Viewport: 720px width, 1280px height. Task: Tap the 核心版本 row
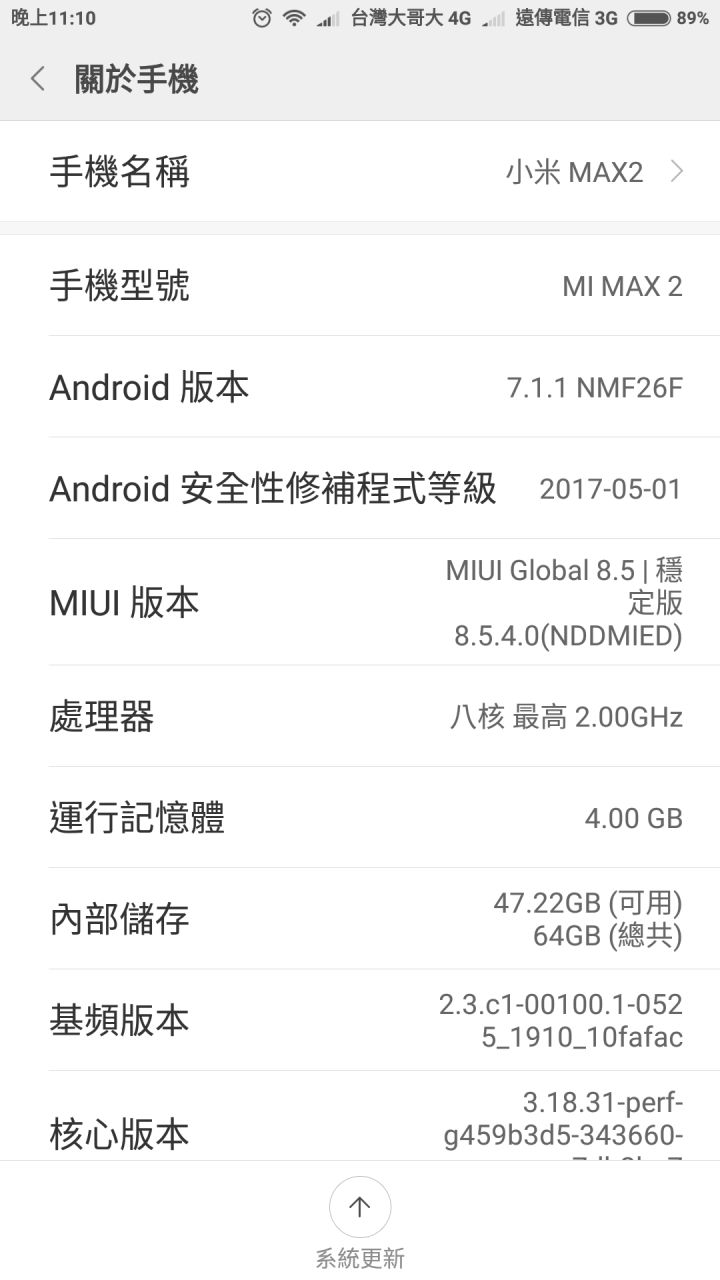click(x=360, y=1116)
